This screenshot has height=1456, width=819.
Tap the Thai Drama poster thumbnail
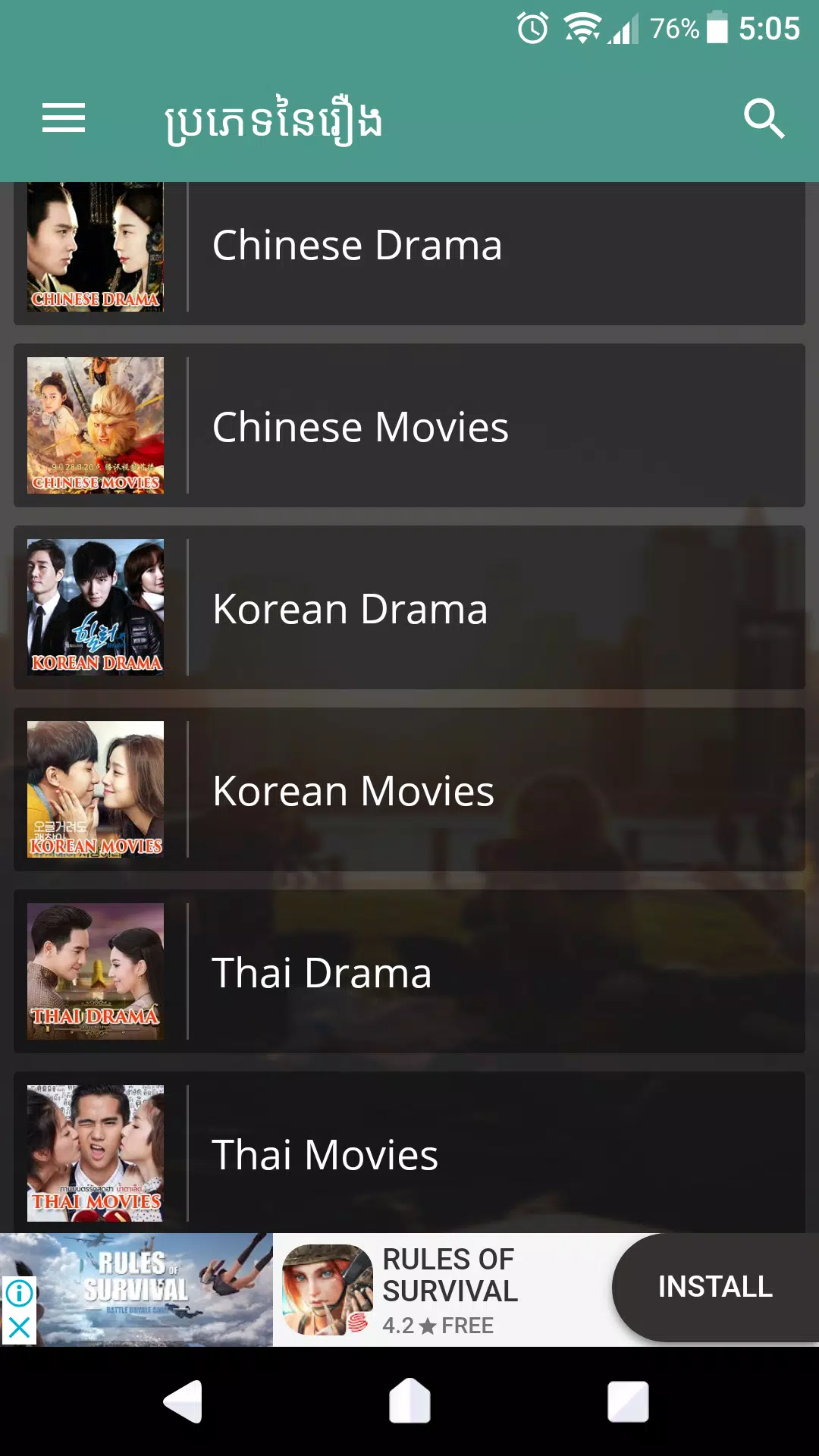pos(96,972)
